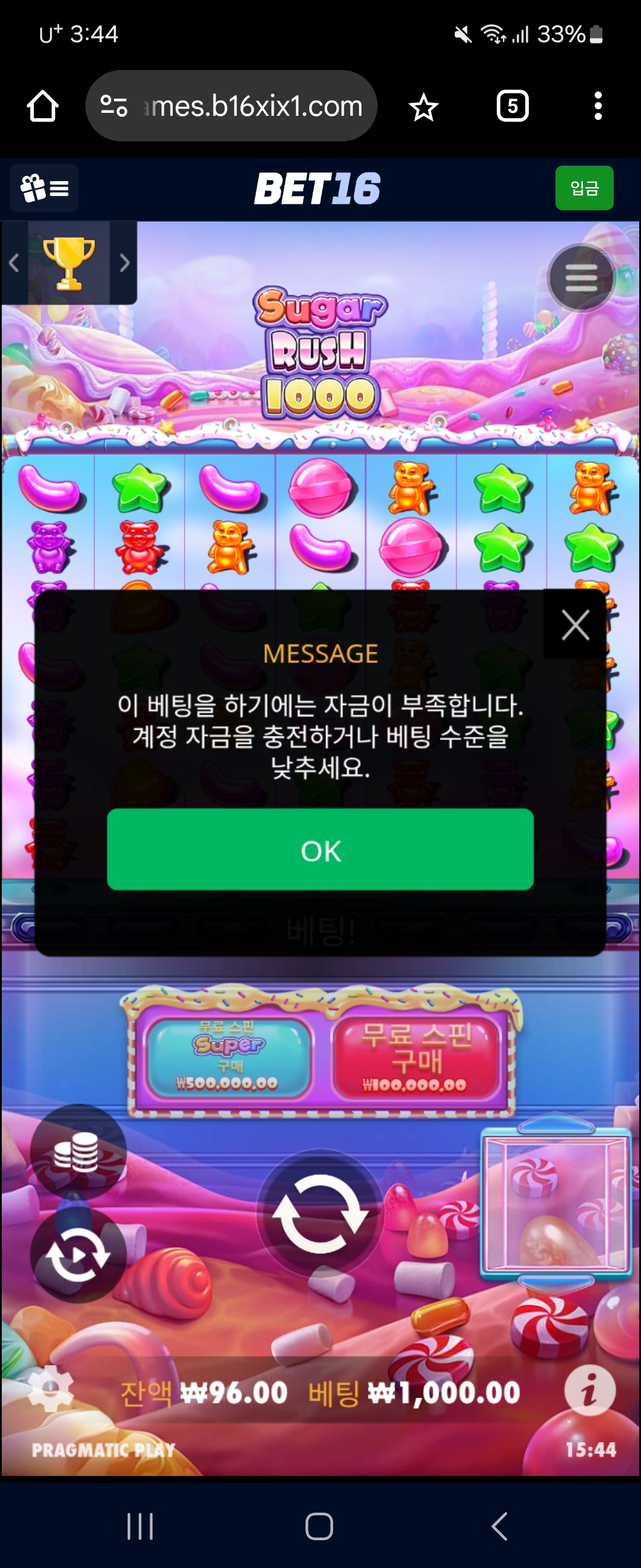Go to next promotion with right arrow
Viewport: 641px width, 1568px height.
click(x=125, y=263)
